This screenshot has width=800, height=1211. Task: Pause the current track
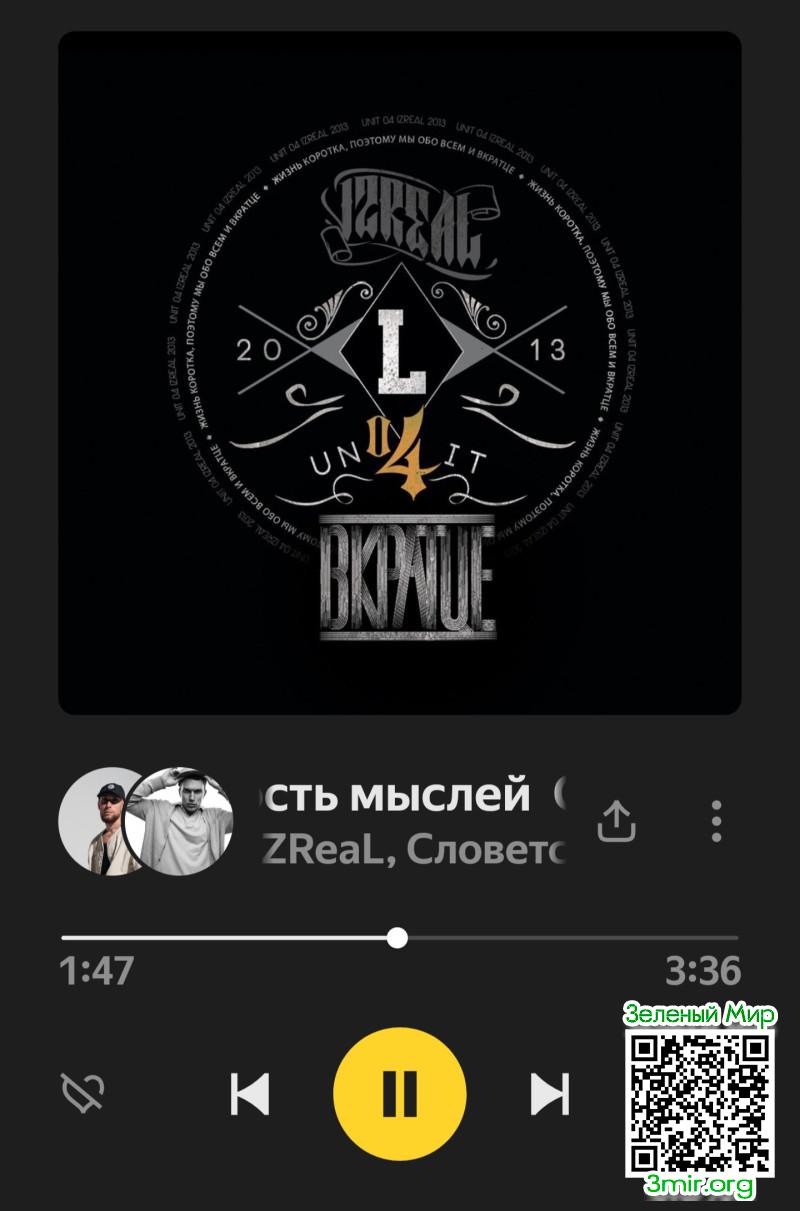pyautogui.click(x=399, y=1093)
